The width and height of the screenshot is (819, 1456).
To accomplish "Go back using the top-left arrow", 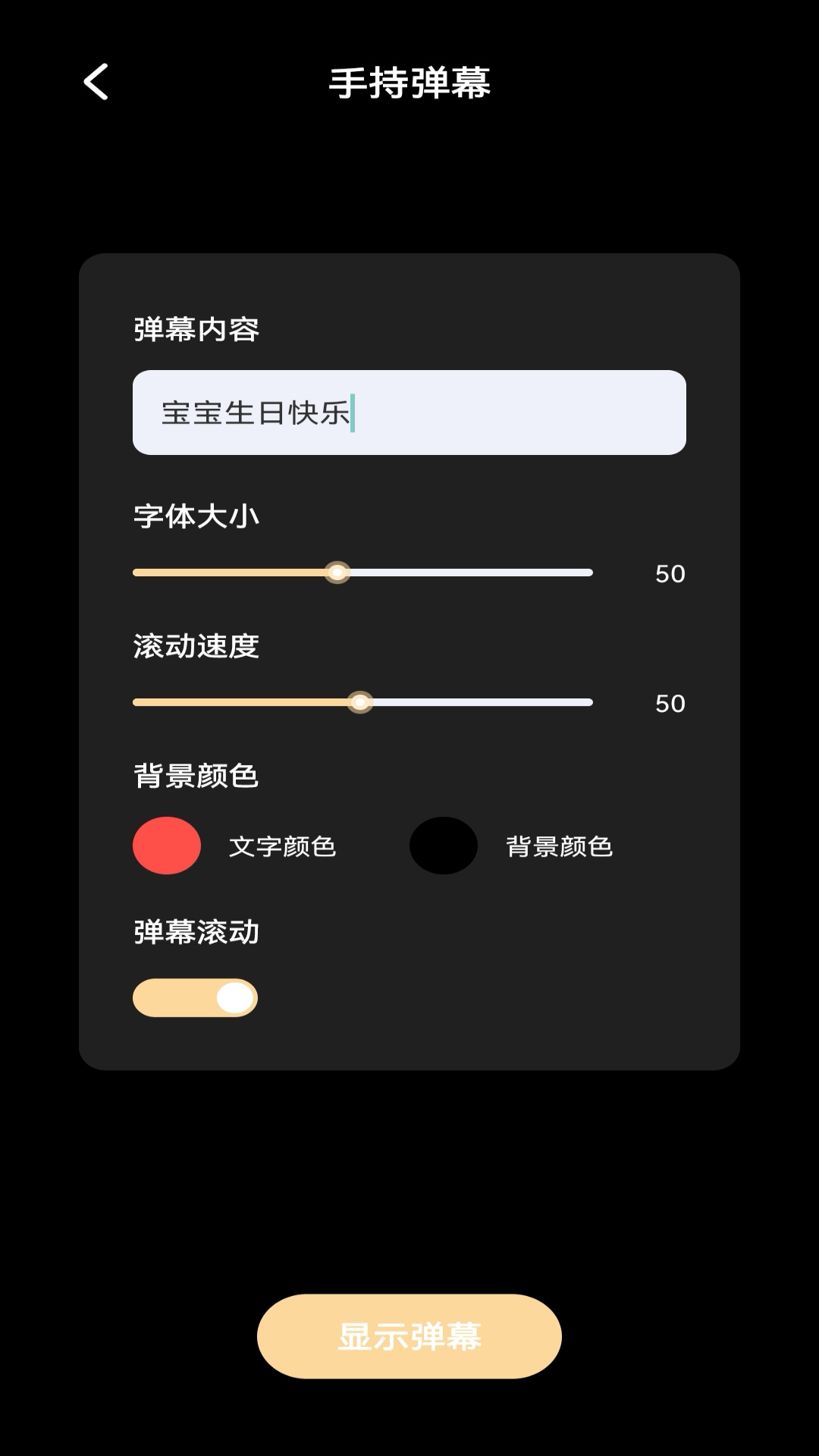I will pyautogui.click(x=96, y=82).
